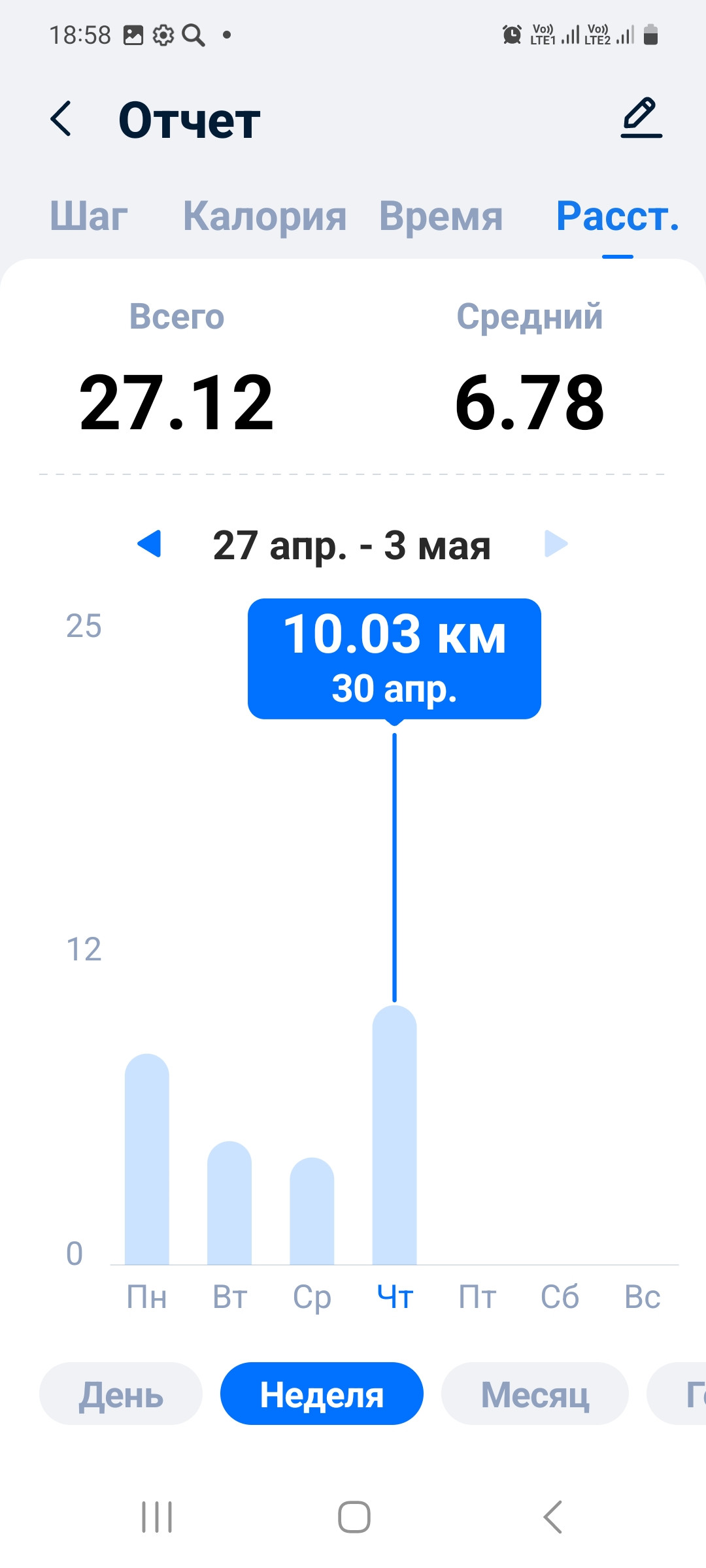The height and width of the screenshot is (1568, 706).
Task: Switch the period to Месяц
Action: [x=535, y=1394]
